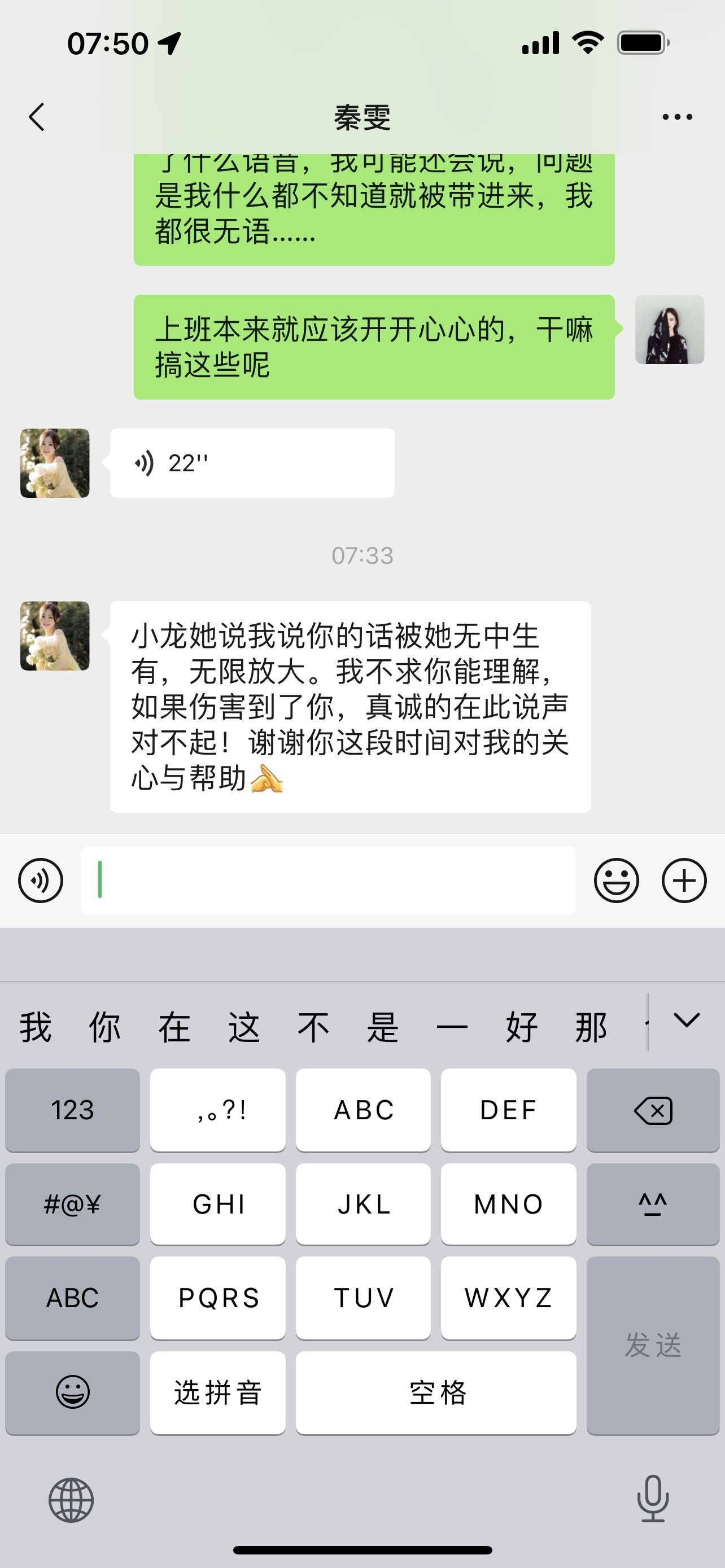Play the 22-second voice message

click(x=251, y=463)
